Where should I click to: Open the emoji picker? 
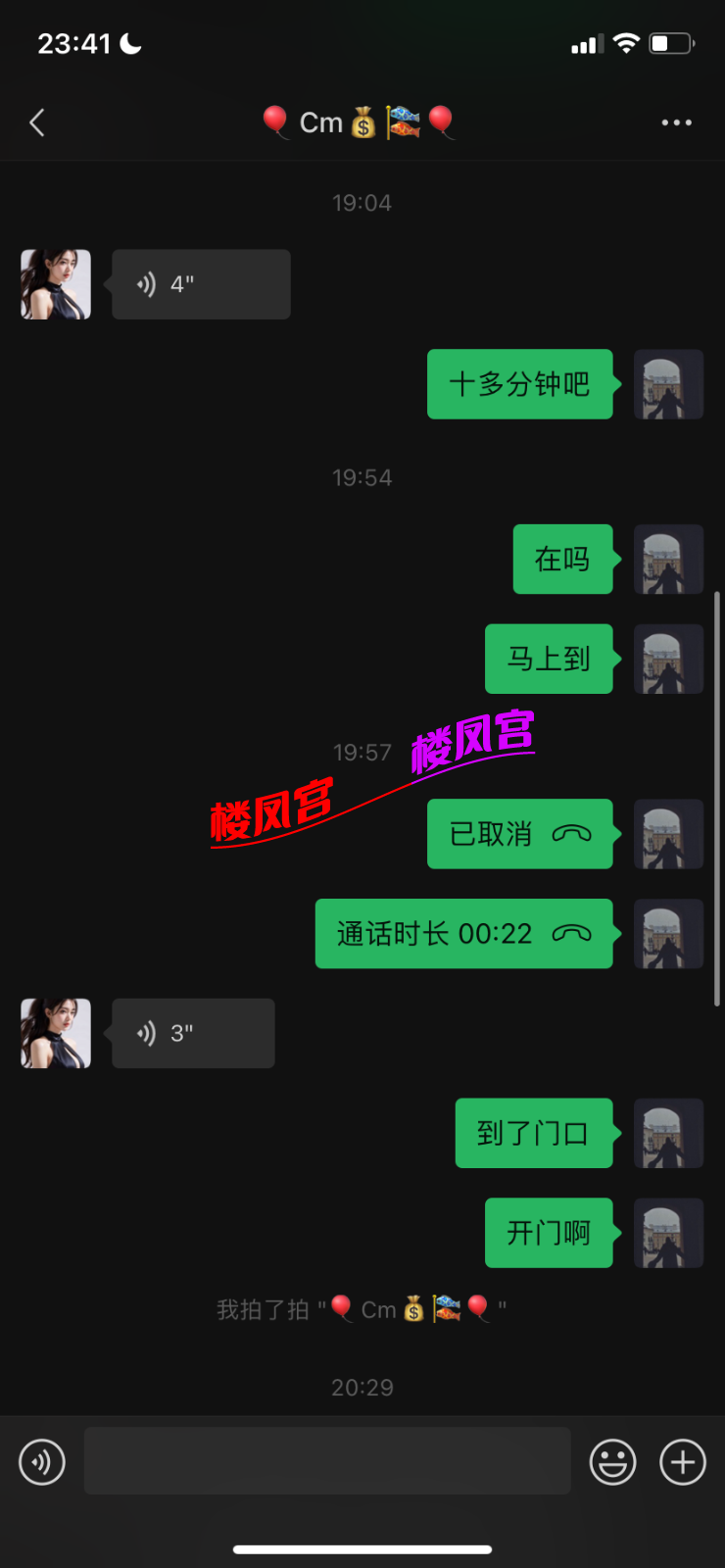(x=611, y=1461)
